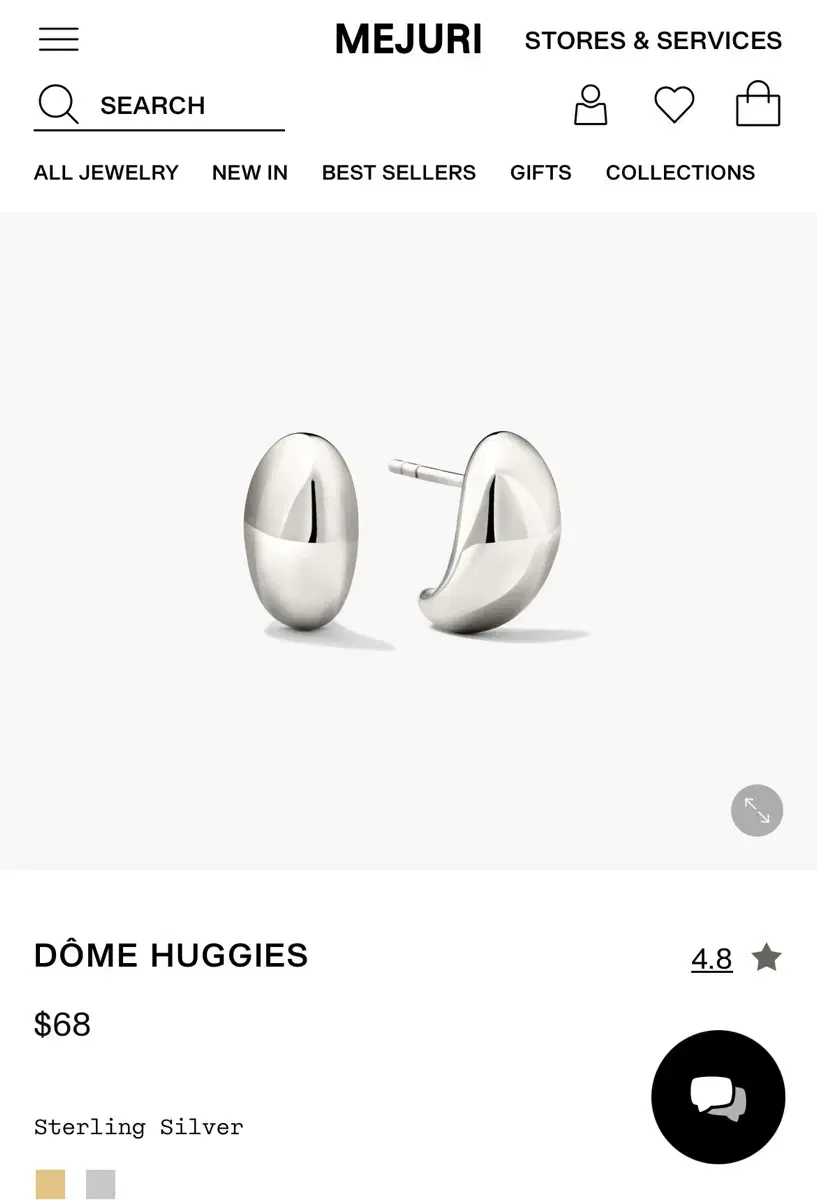Click the STORES & SERVICES link
This screenshot has width=817, height=1200.
[x=654, y=40]
